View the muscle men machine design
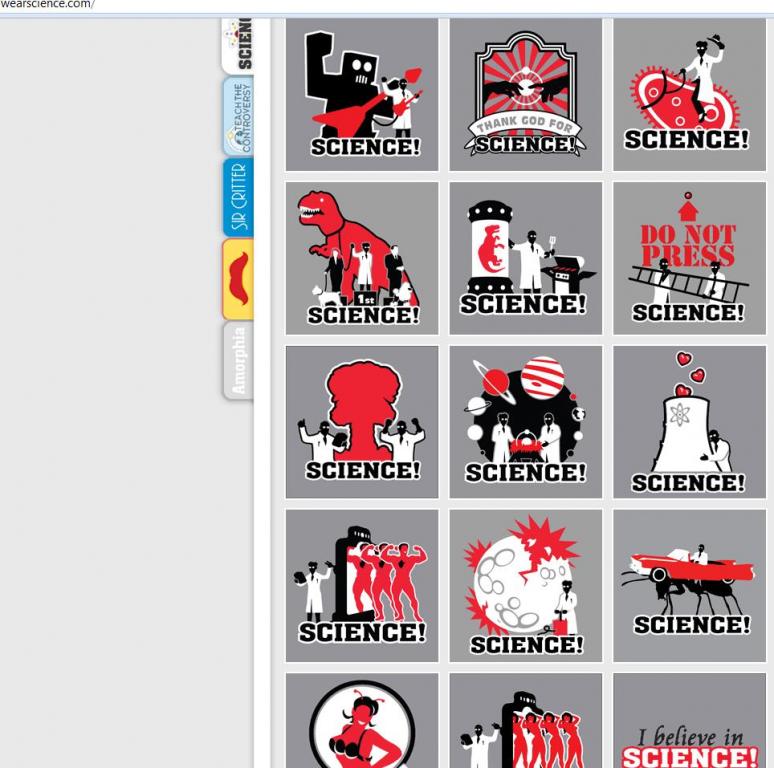The height and width of the screenshot is (768, 774). tap(361, 586)
